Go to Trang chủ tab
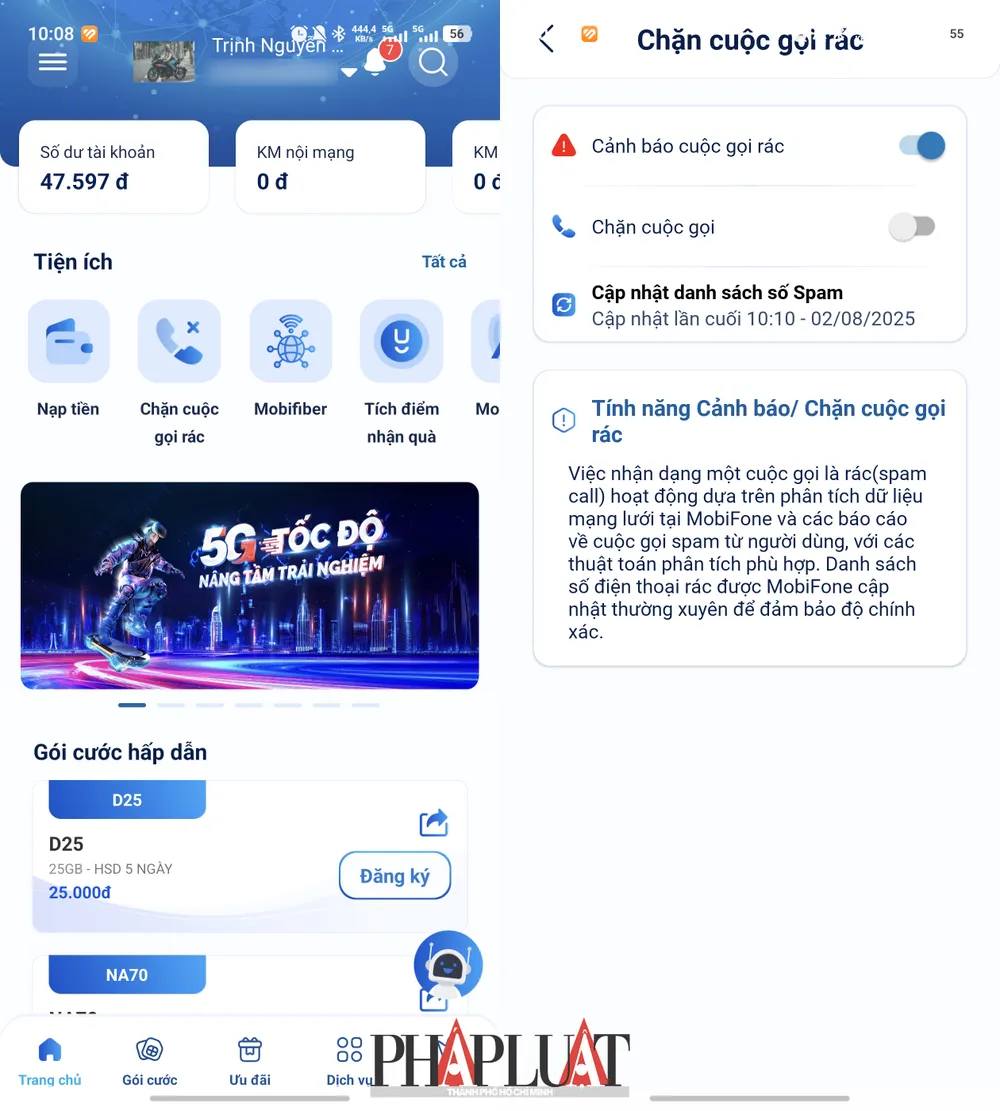This screenshot has width=1000, height=1111. tap(50, 1061)
